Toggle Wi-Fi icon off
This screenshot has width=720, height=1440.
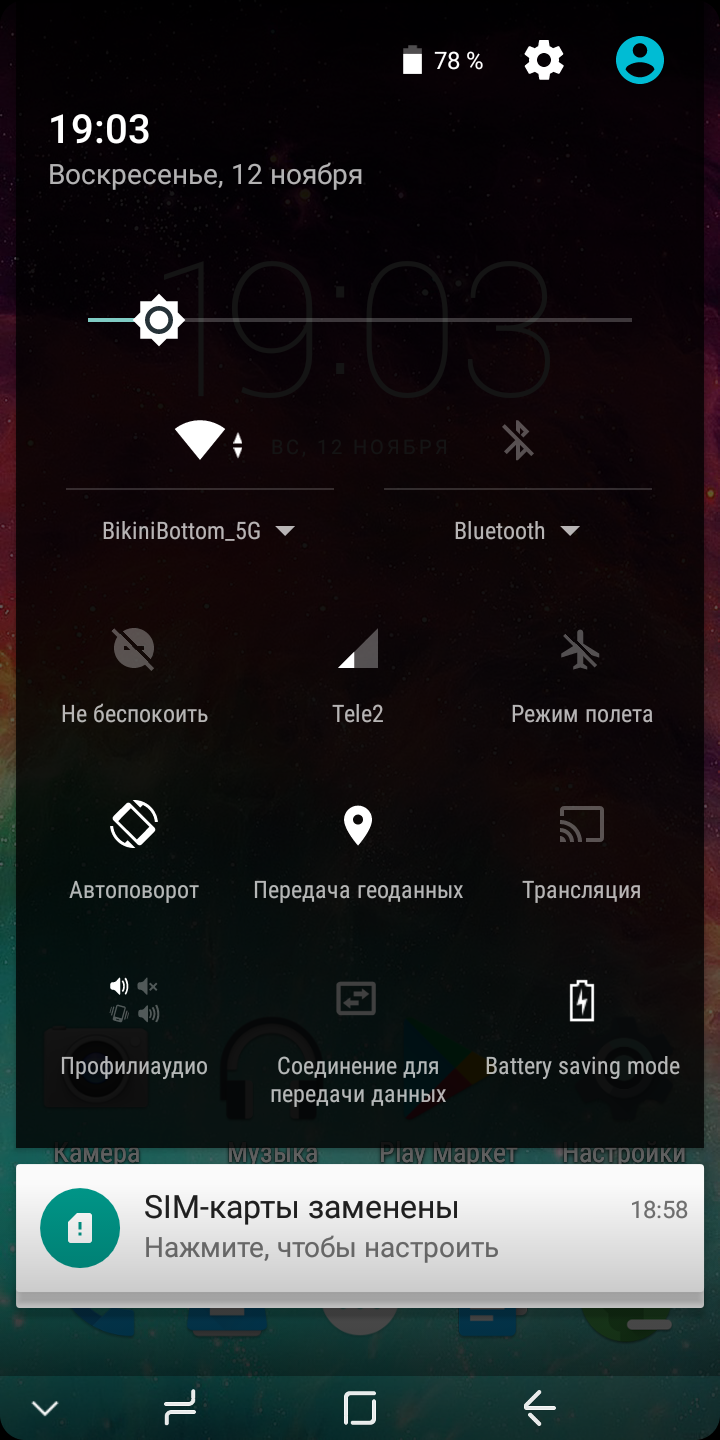(x=200, y=440)
